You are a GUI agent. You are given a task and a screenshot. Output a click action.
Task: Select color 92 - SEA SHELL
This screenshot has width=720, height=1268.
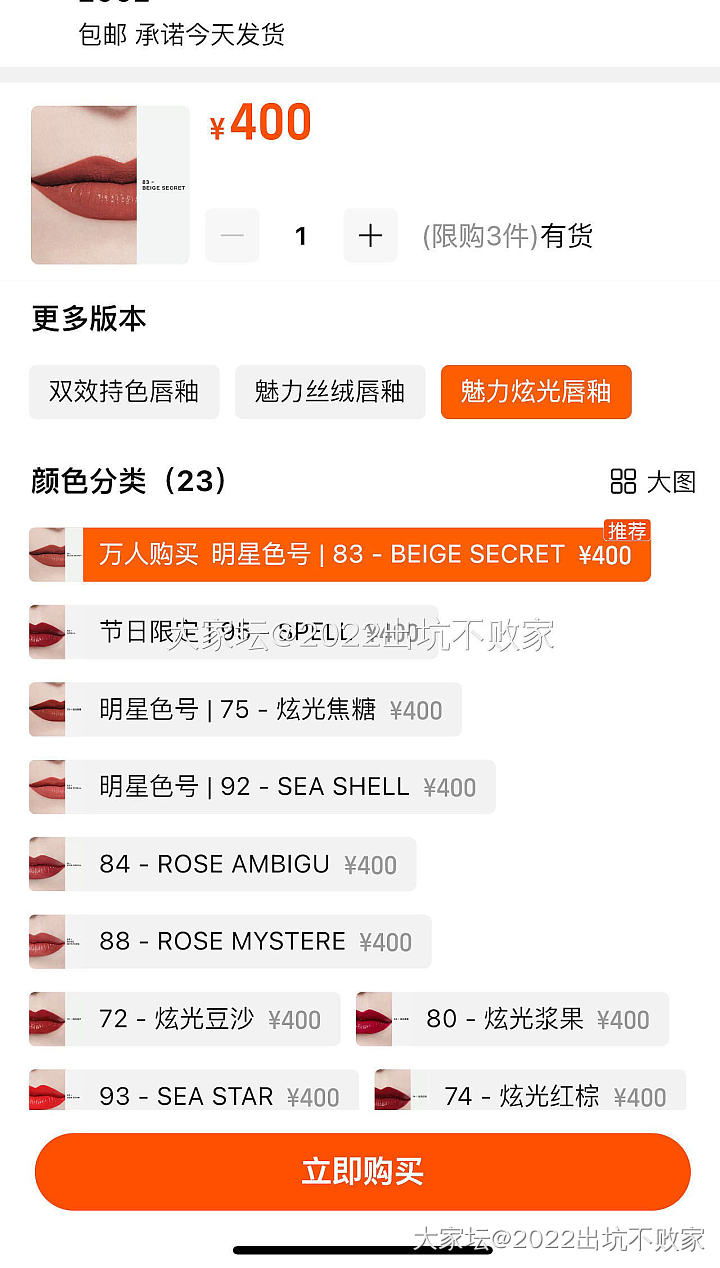(x=262, y=787)
